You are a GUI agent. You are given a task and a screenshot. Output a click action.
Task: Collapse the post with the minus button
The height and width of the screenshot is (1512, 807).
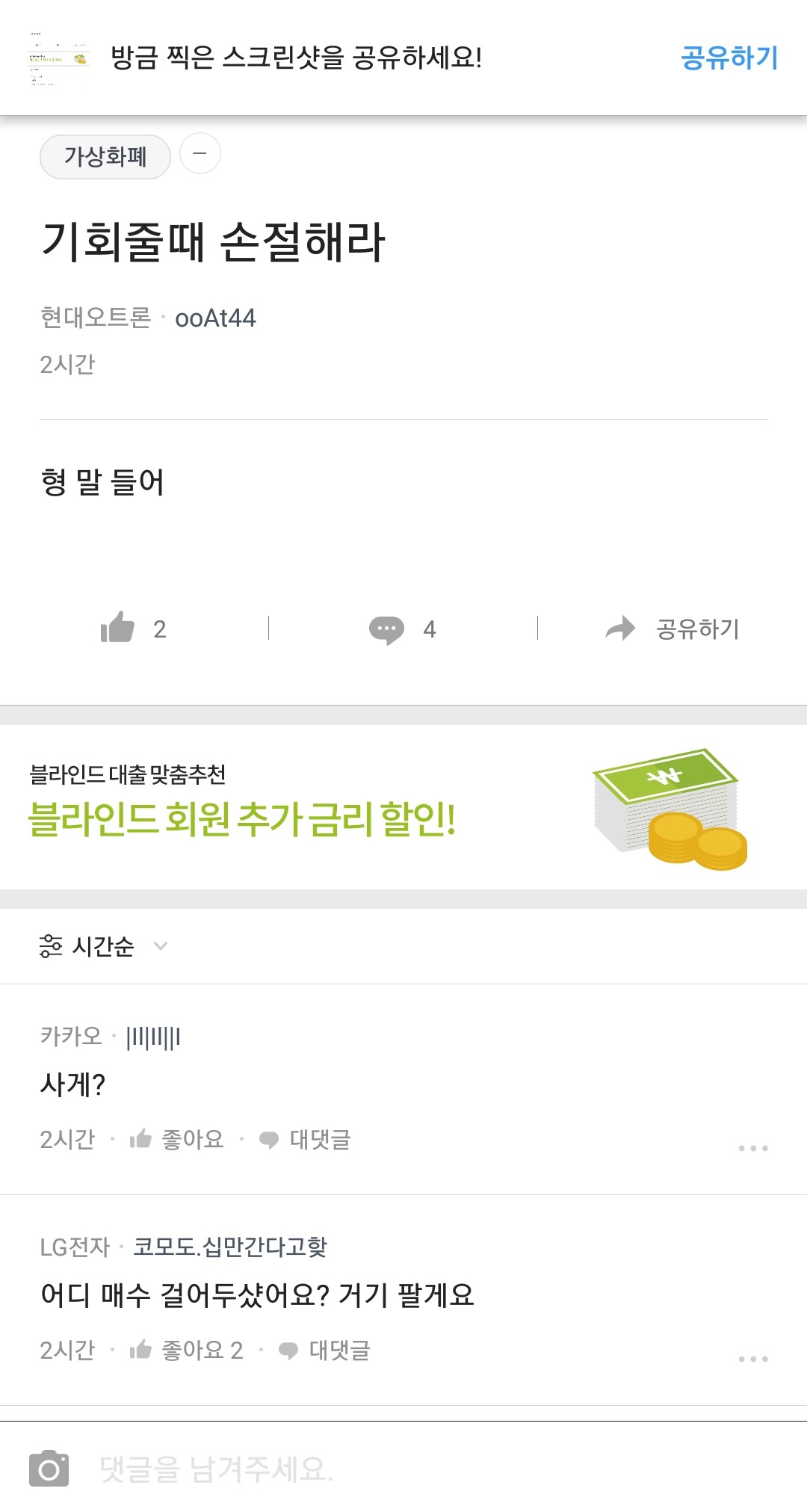(x=200, y=154)
